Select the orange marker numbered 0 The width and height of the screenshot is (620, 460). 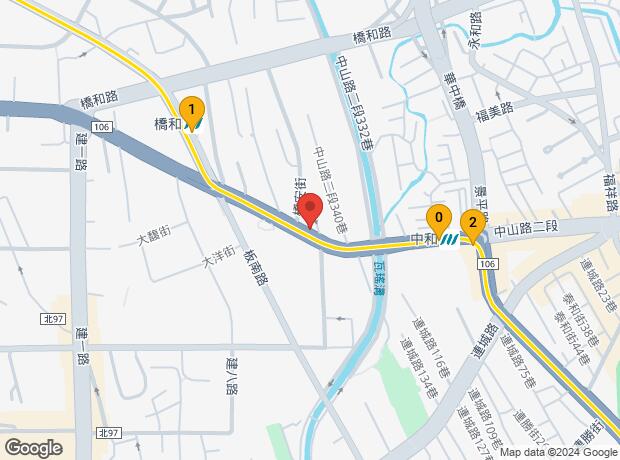point(438,217)
